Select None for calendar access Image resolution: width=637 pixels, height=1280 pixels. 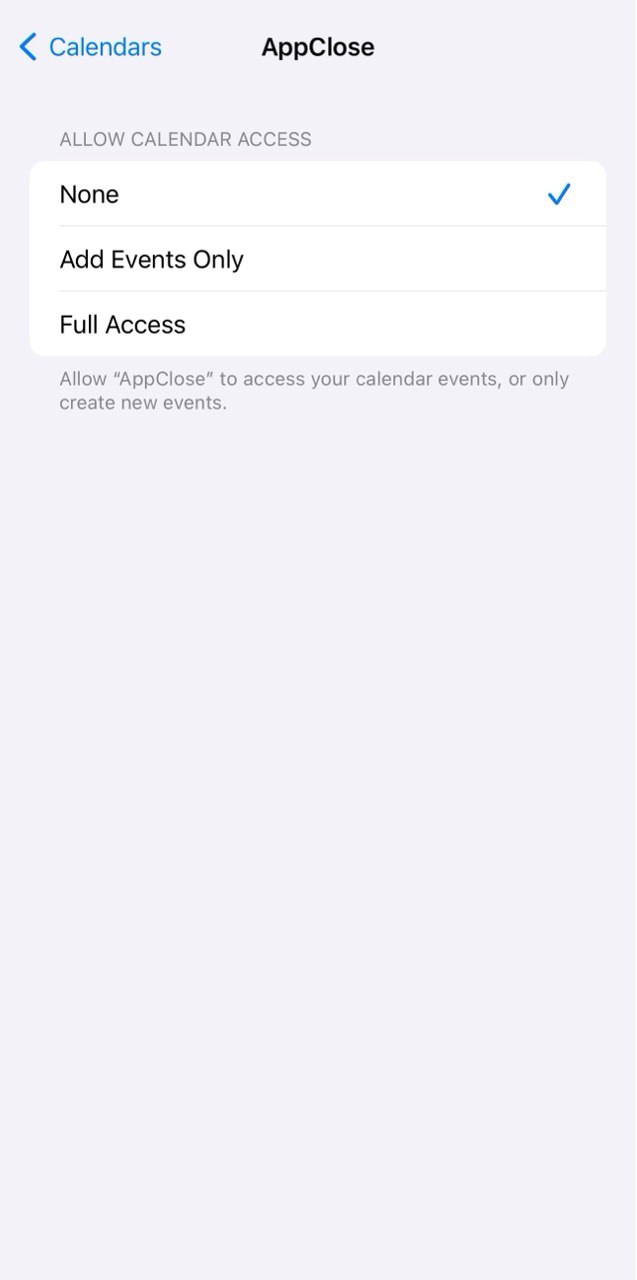click(x=317, y=194)
